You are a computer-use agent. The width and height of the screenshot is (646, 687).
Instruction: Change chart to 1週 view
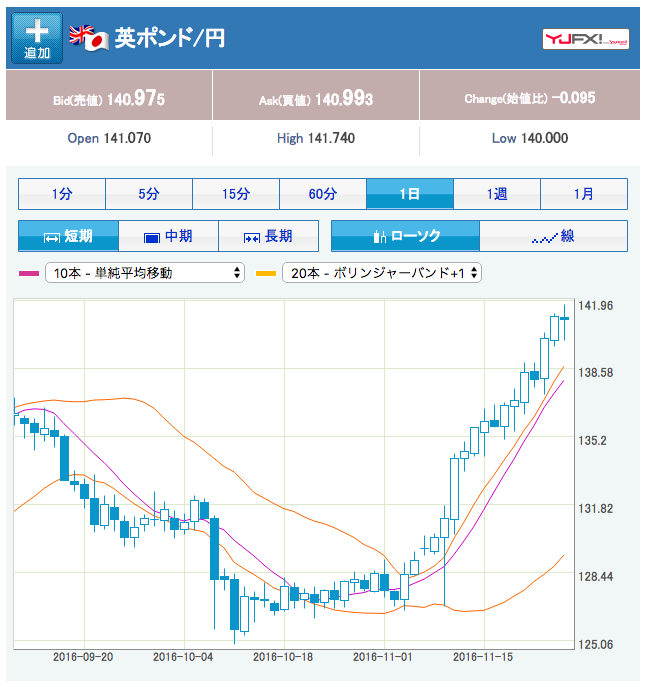(497, 194)
